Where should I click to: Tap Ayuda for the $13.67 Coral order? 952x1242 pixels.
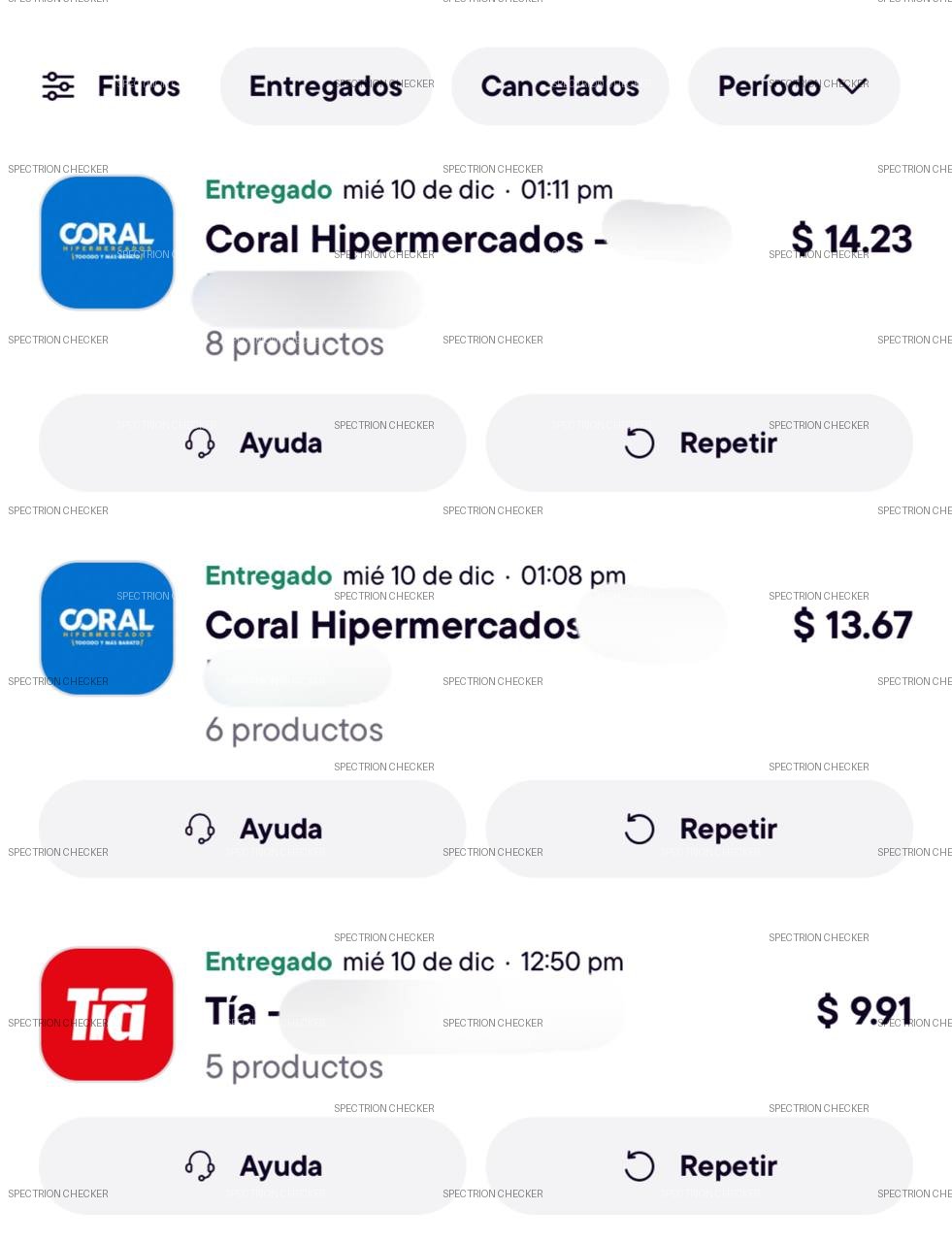point(252,830)
